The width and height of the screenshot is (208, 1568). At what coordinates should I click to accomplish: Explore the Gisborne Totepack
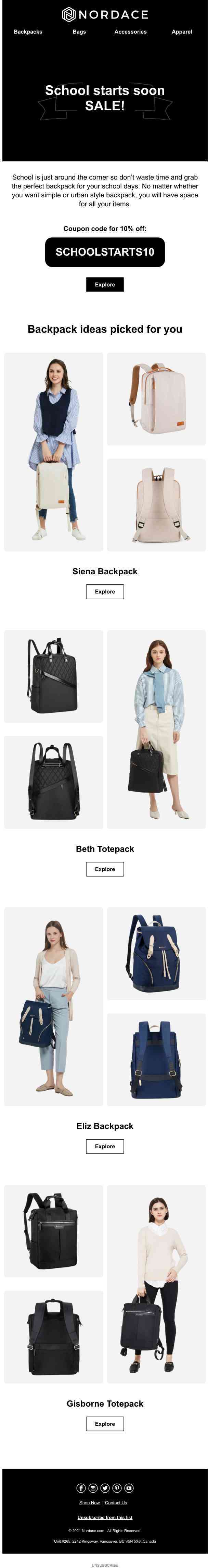click(x=105, y=1424)
